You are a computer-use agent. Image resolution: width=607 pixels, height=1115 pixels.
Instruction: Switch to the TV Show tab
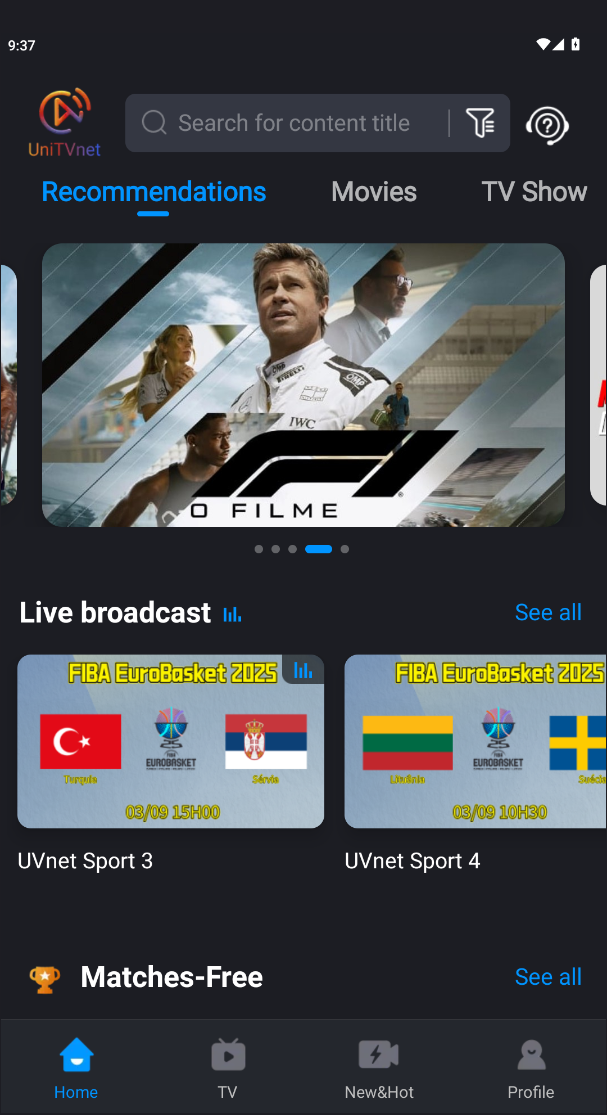click(533, 192)
